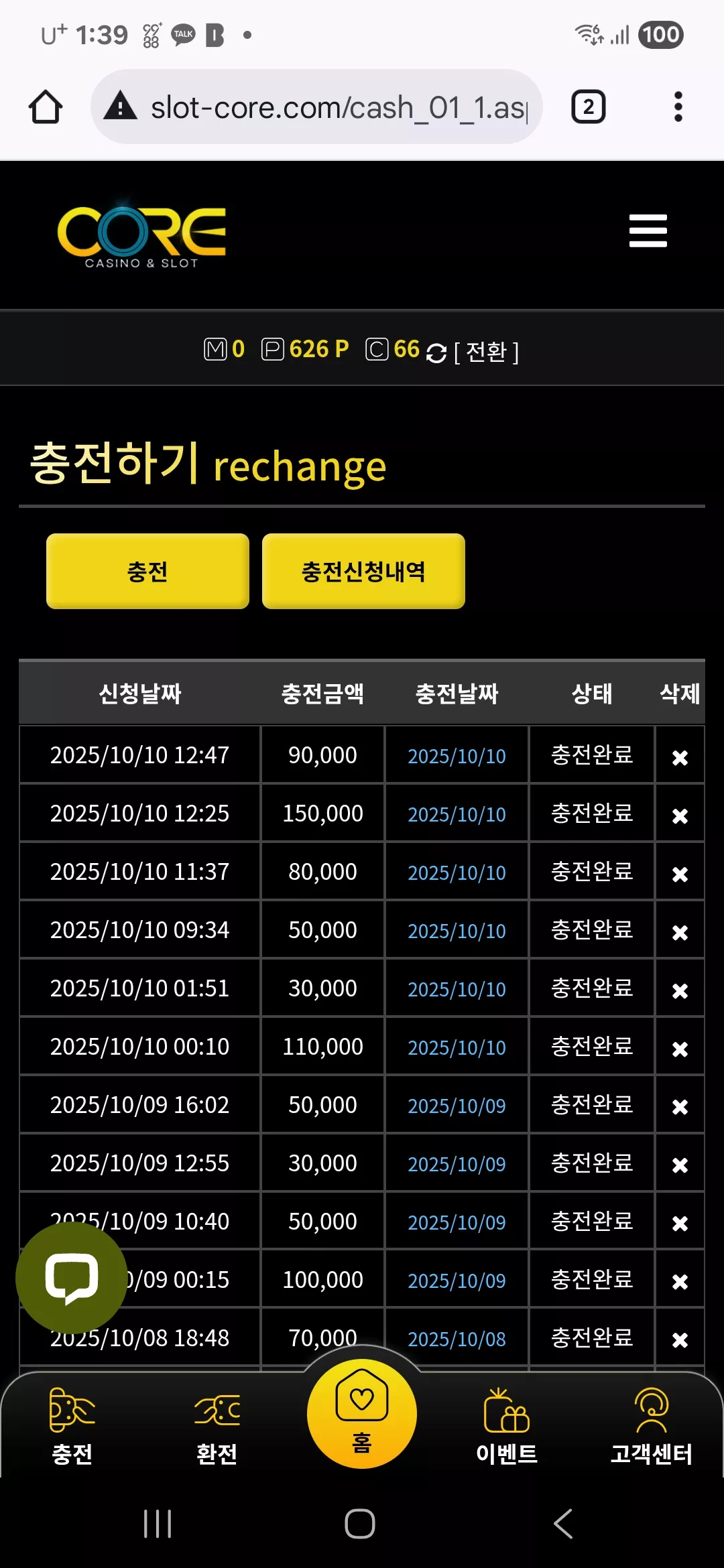The image size is (724, 1568).
Task: Remove the 110,000 recharge record
Action: click(x=680, y=1049)
